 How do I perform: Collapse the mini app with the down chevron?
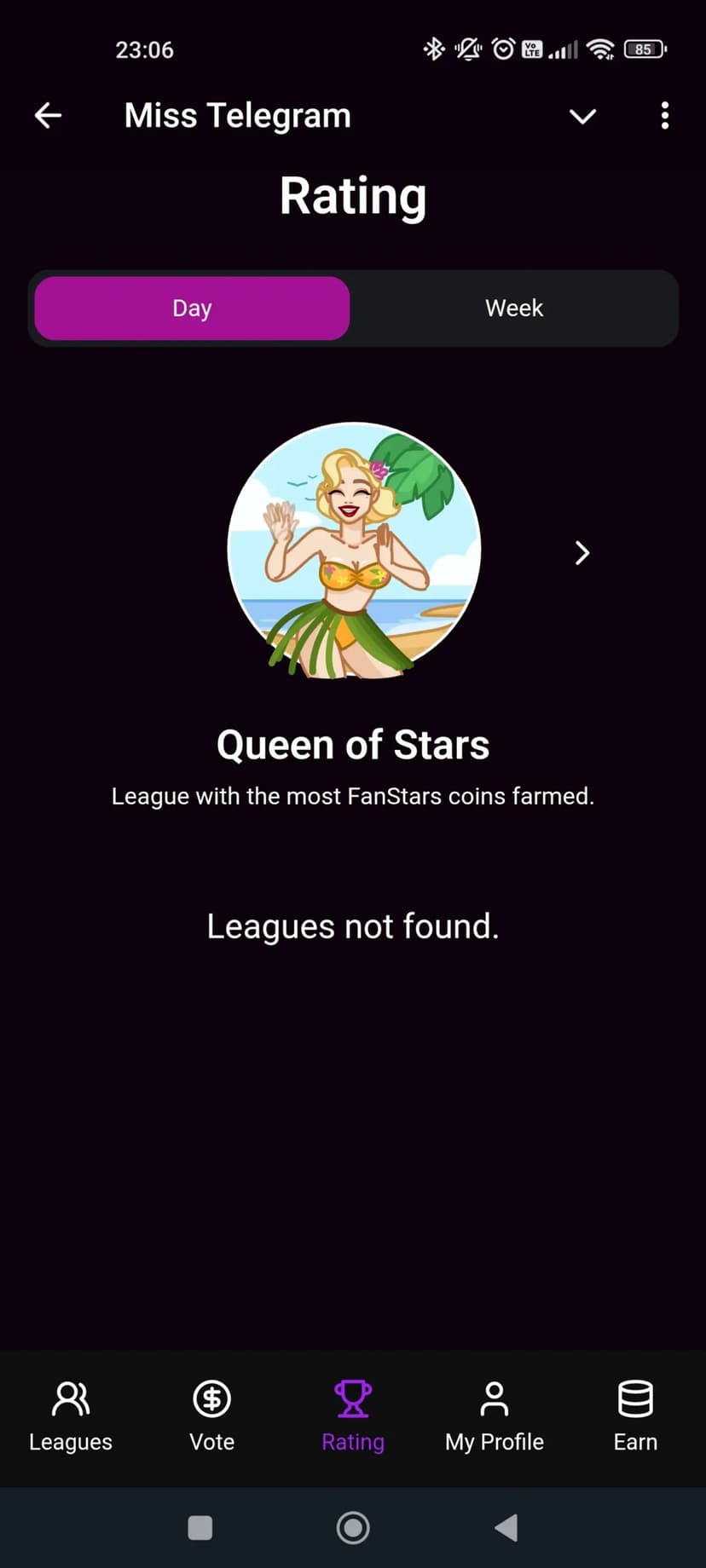(x=582, y=116)
